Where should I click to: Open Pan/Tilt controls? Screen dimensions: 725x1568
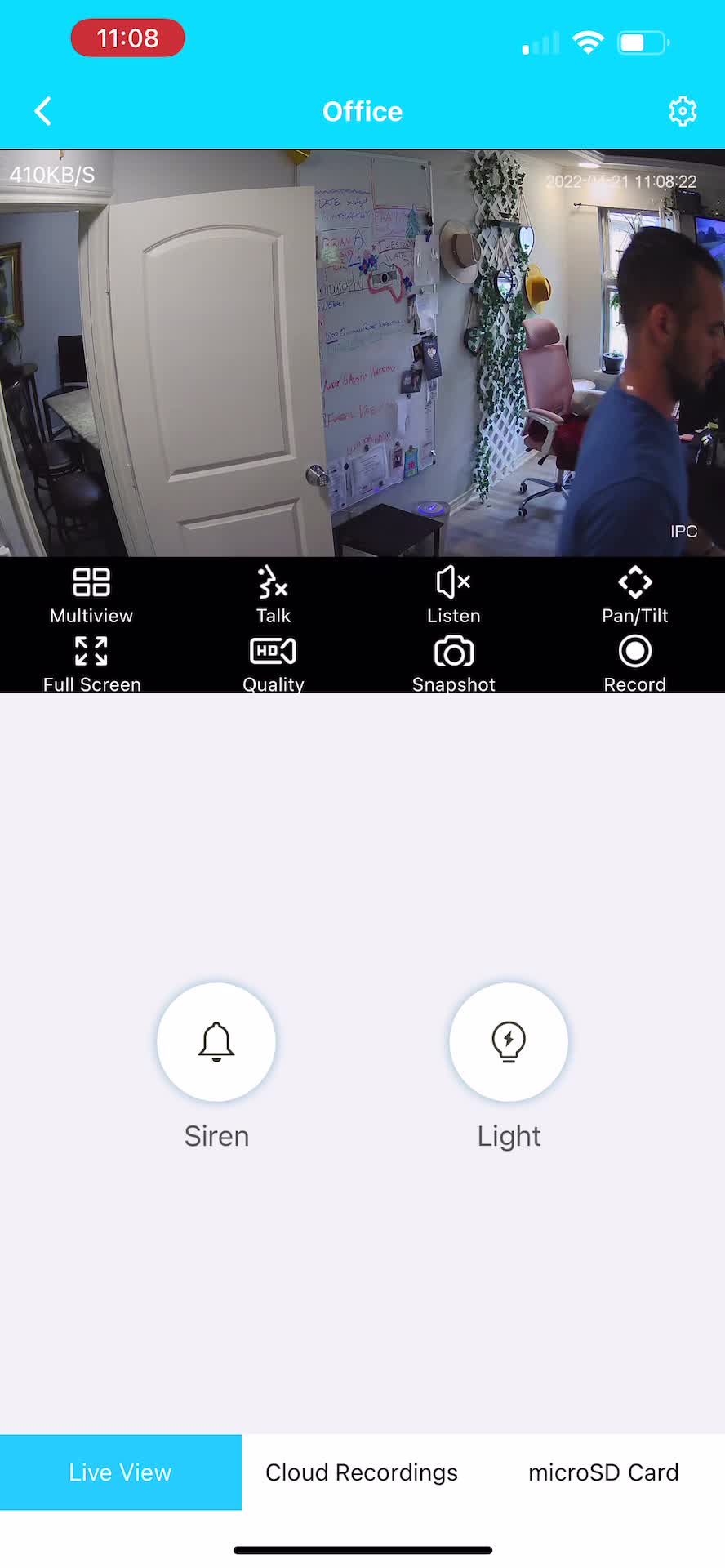point(635,595)
